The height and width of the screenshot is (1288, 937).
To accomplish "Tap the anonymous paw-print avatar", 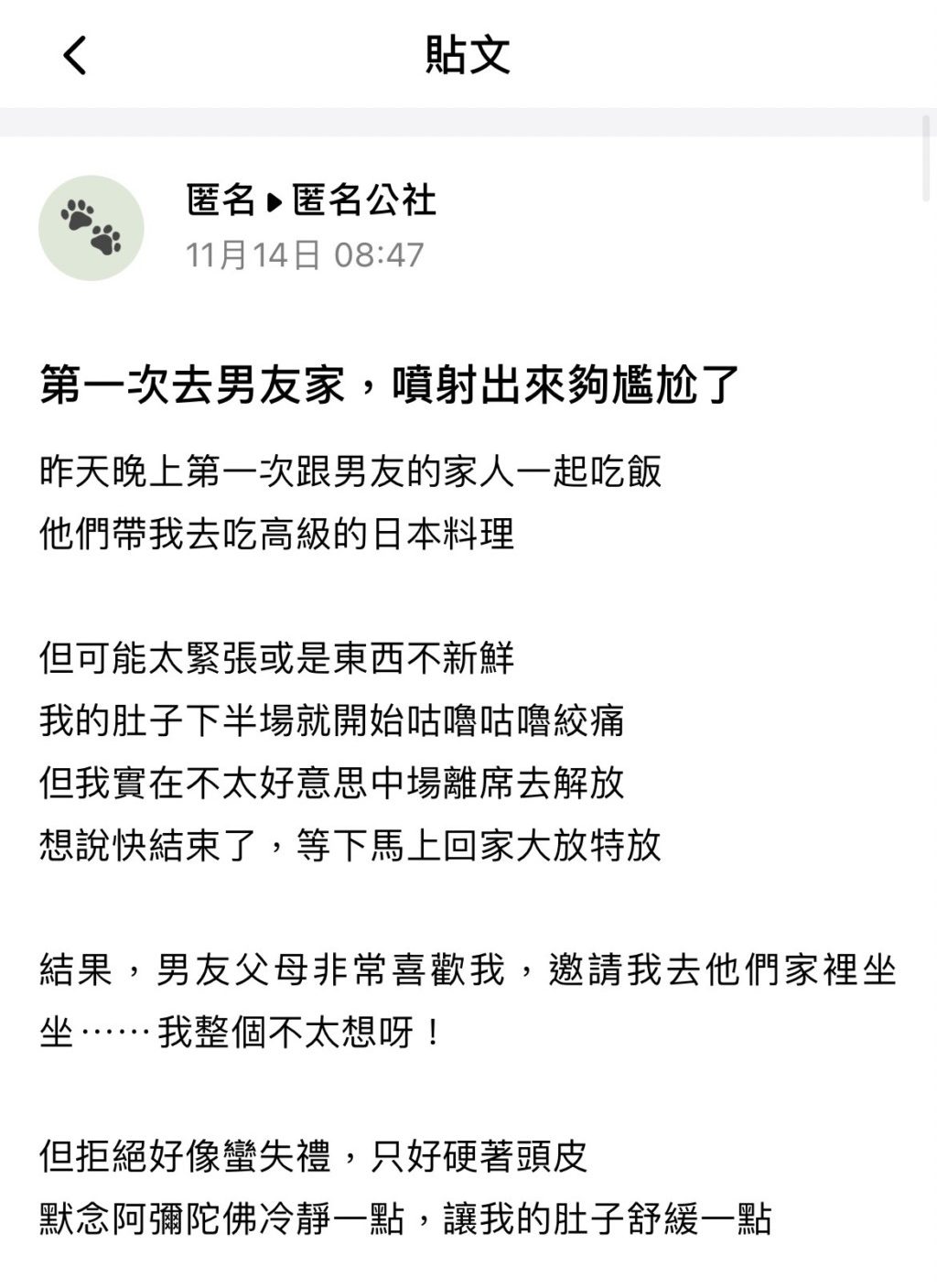I will pyautogui.click(x=92, y=228).
